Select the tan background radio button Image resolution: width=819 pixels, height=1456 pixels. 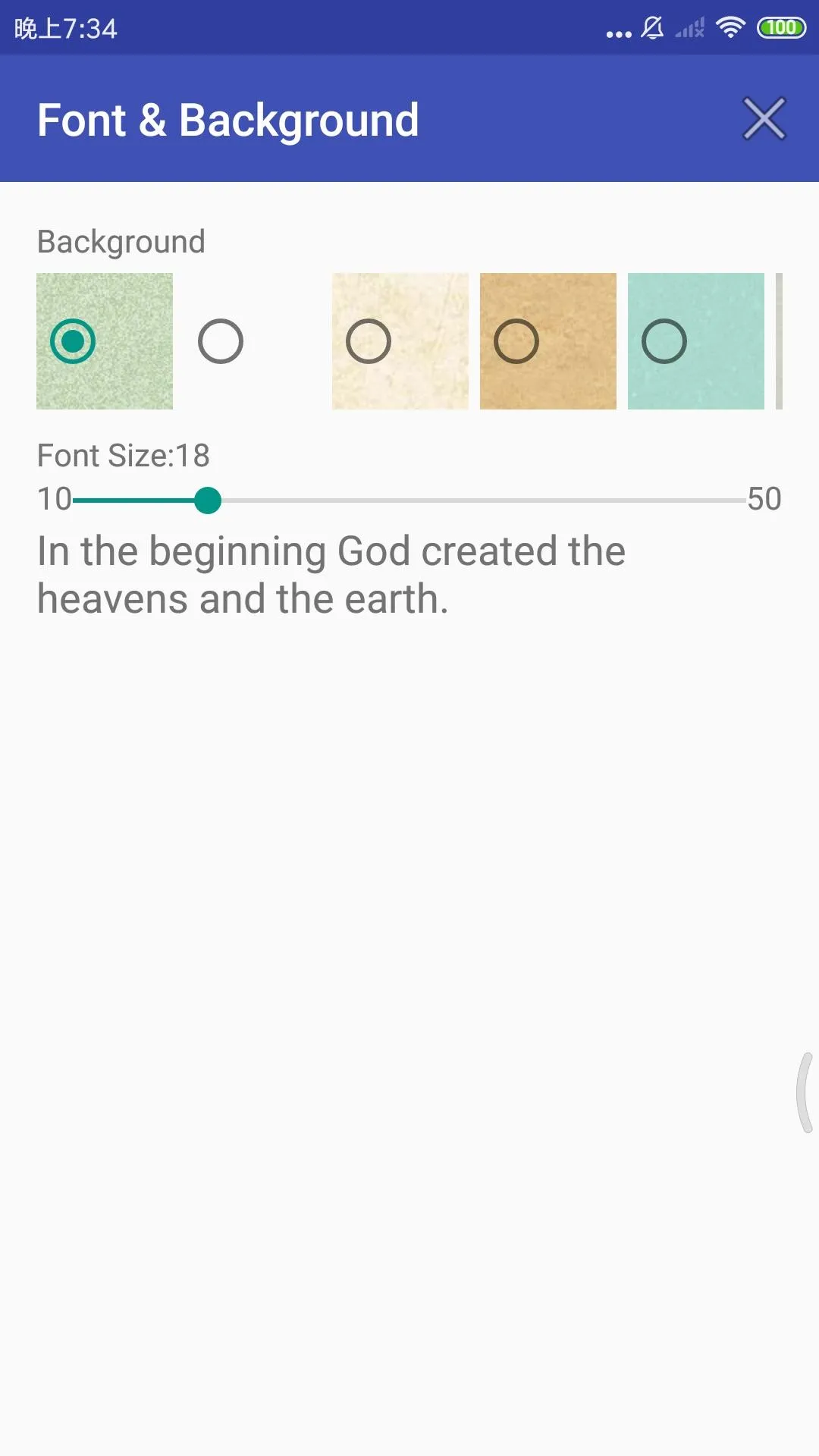click(x=515, y=341)
